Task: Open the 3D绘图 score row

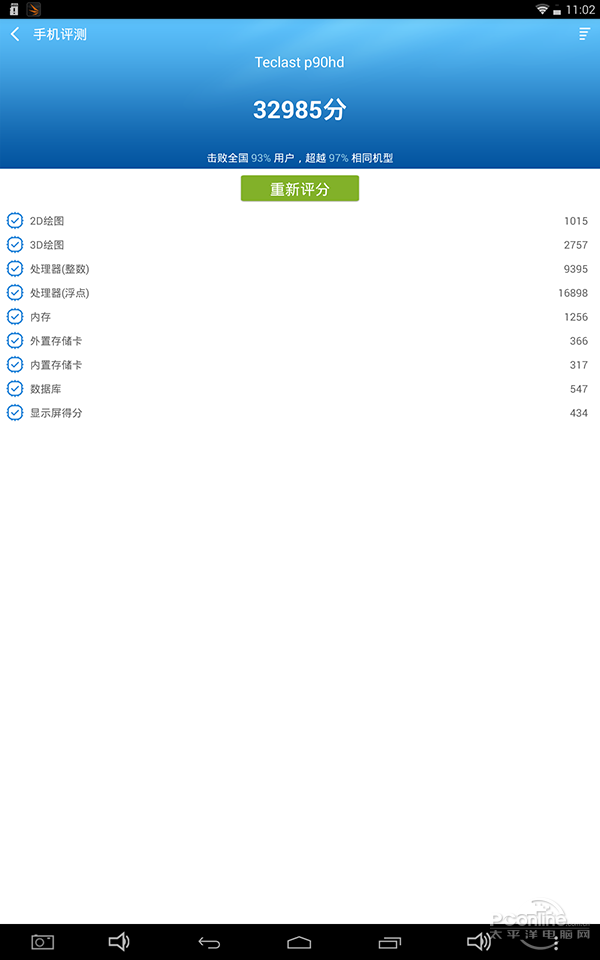Action: tap(300, 245)
